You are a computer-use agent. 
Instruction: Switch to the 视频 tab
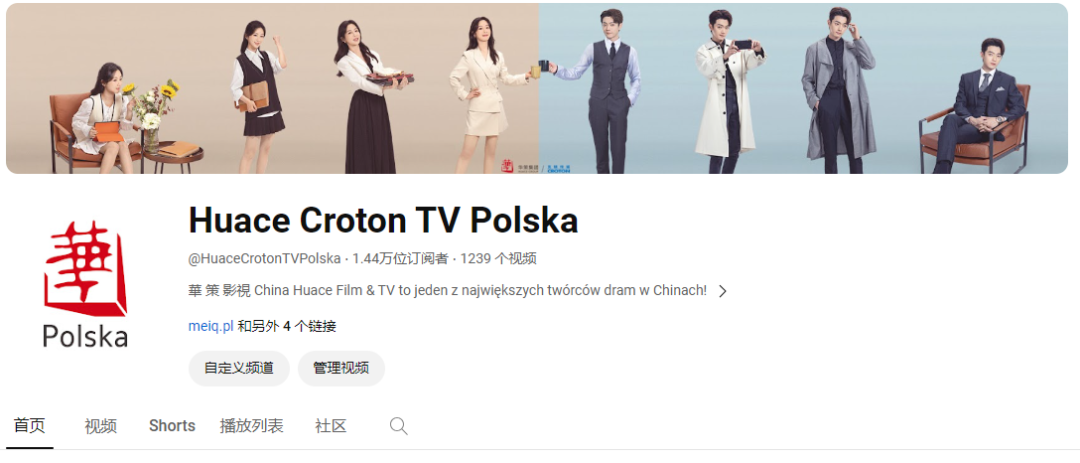(100, 426)
